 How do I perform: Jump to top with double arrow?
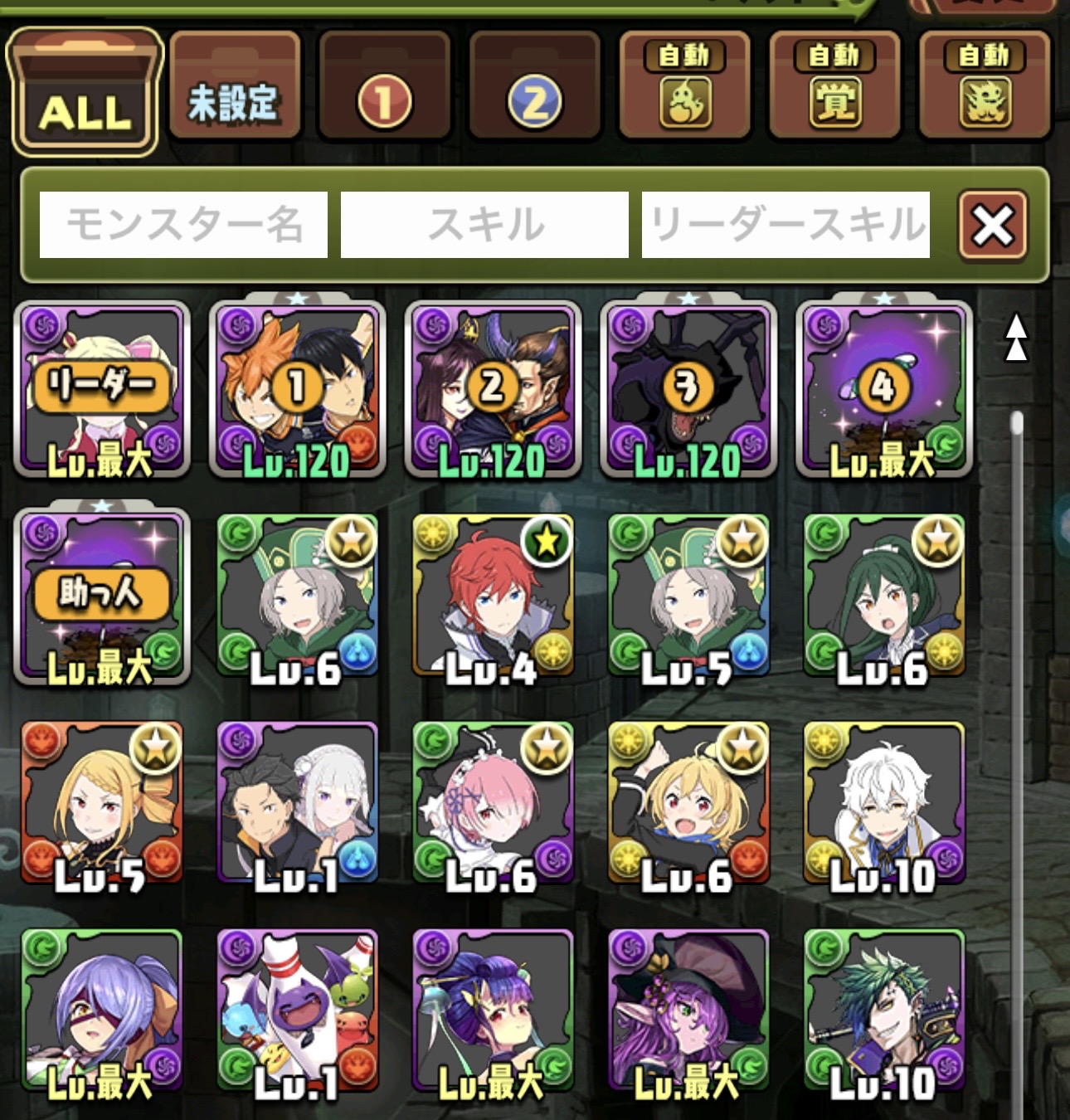pyautogui.click(x=1016, y=337)
